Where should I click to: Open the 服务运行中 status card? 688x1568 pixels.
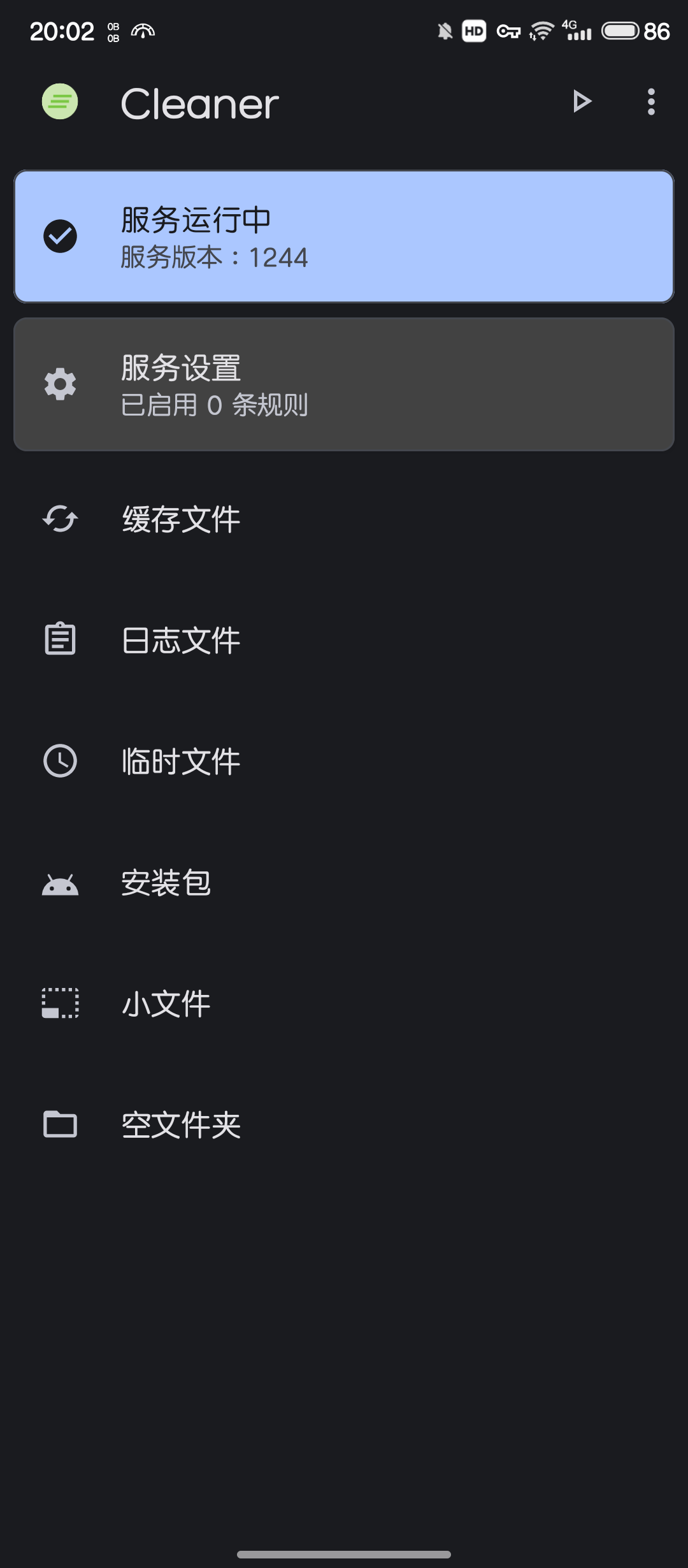[344, 236]
